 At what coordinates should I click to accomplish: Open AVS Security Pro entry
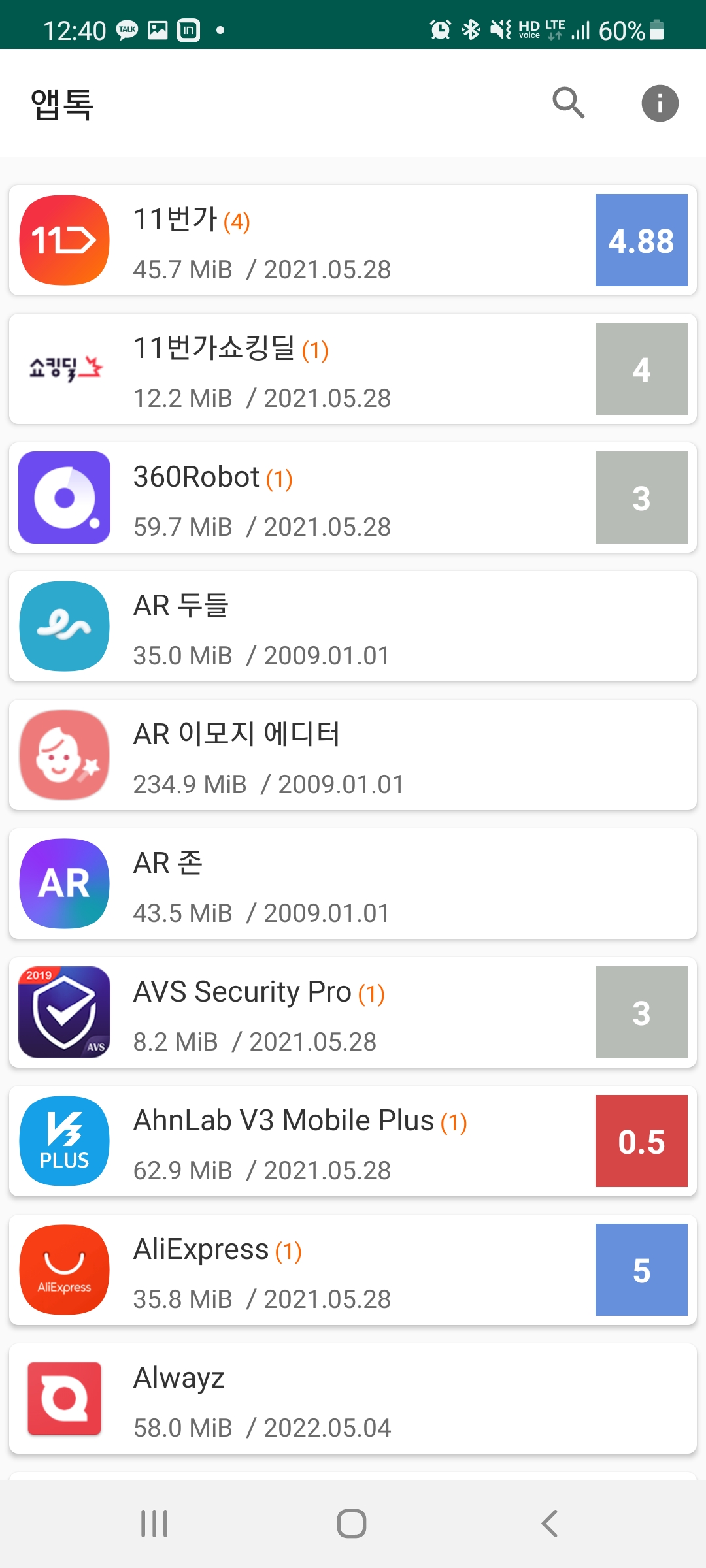point(353,1013)
